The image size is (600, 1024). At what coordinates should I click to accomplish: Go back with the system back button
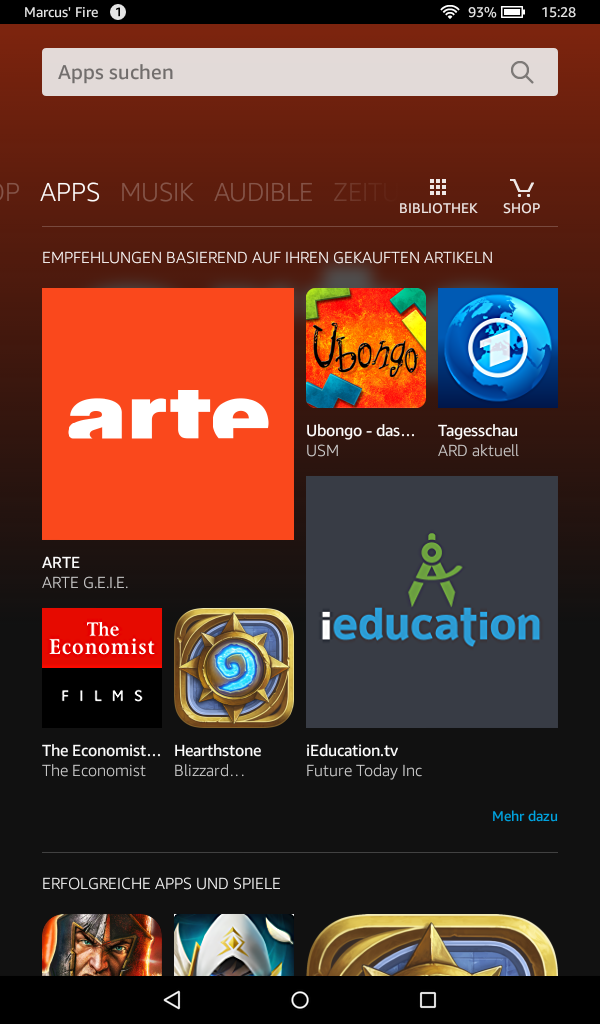tap(172, 1000)
